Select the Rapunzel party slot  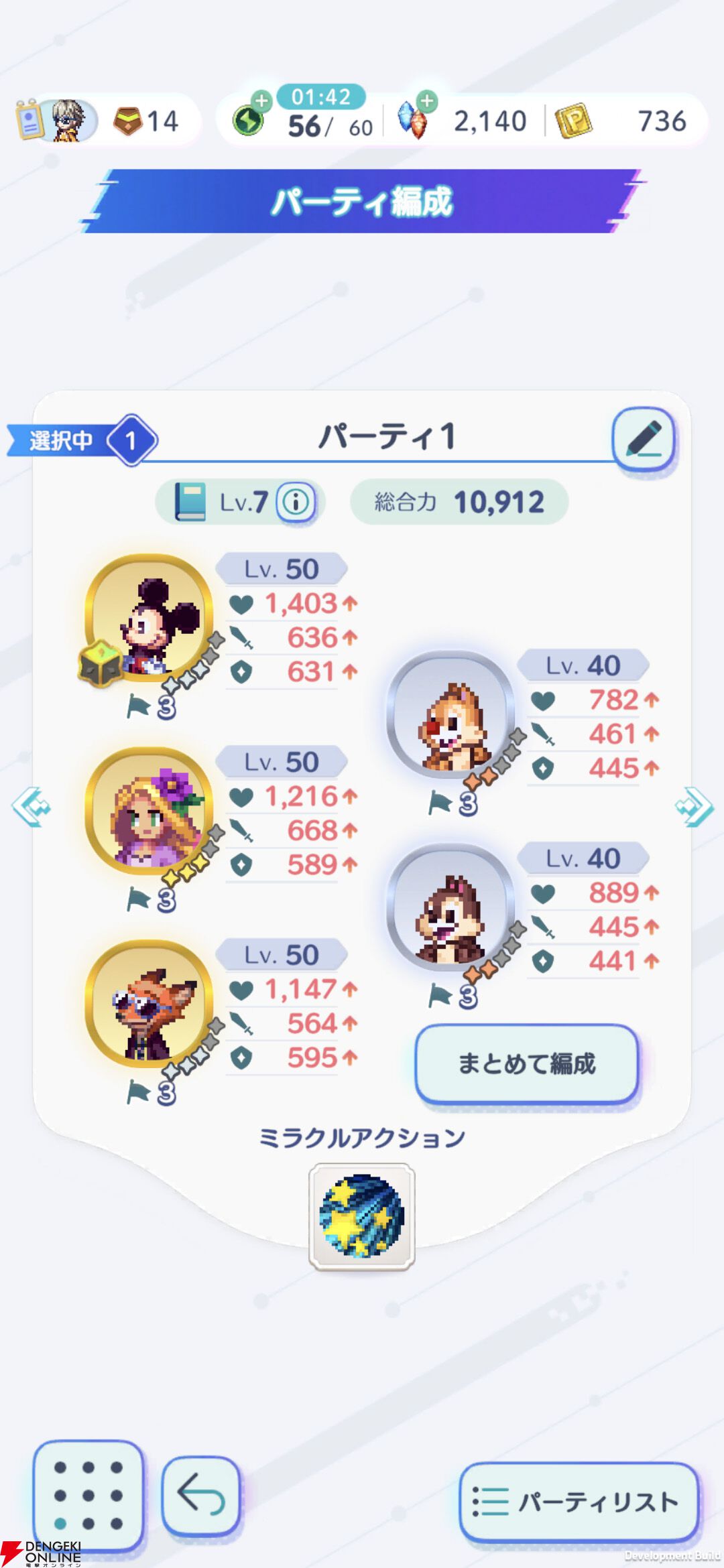tap(149, 812)
